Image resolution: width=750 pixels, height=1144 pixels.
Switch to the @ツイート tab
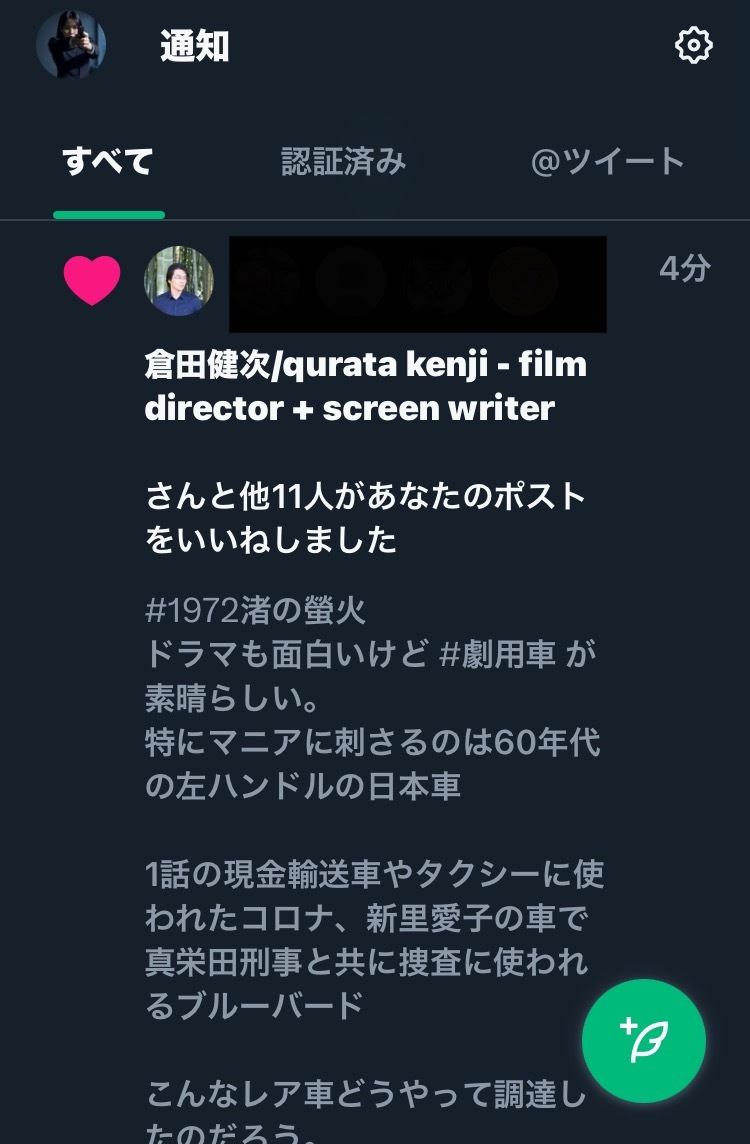pyautogui.click(x=607, y=162)
